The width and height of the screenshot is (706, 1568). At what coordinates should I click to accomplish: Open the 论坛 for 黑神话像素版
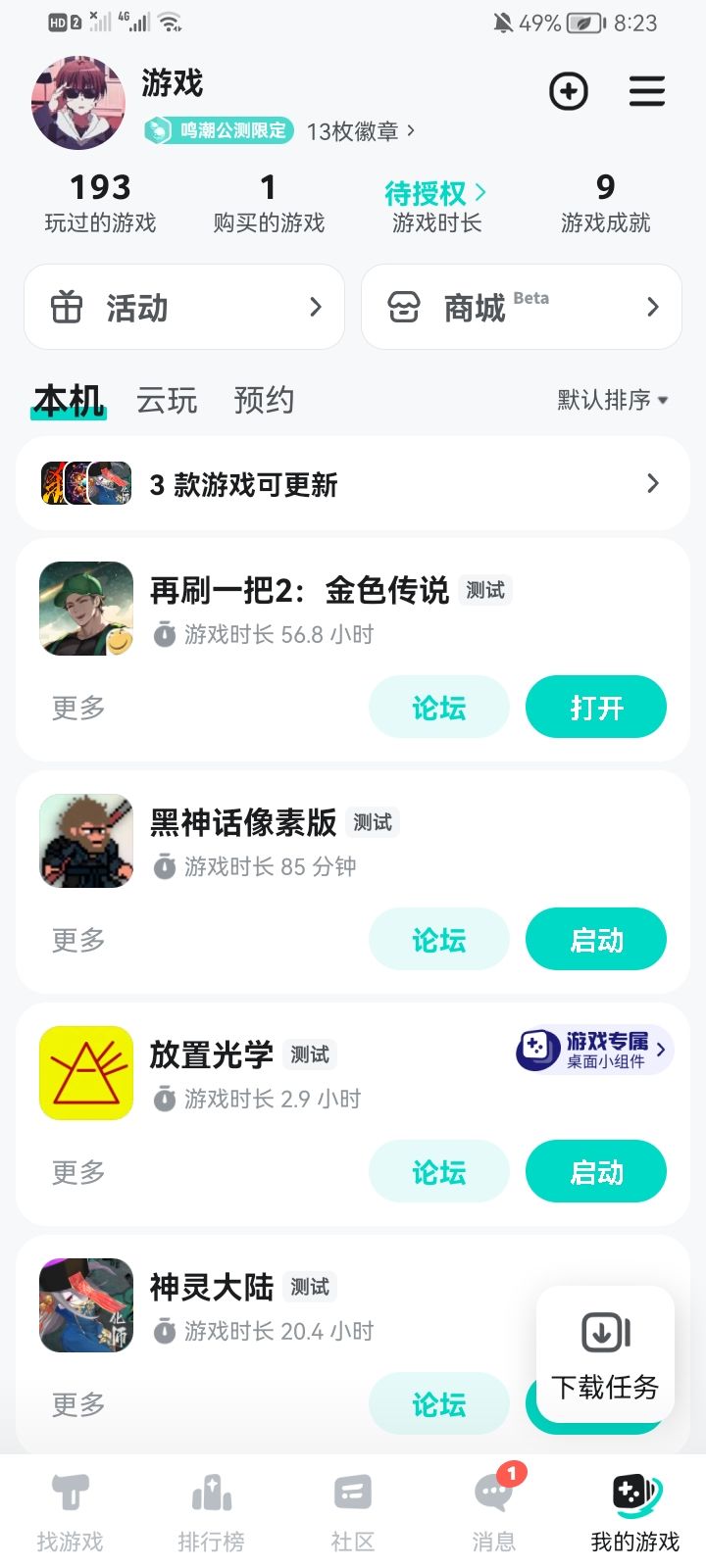coord(438,940)
